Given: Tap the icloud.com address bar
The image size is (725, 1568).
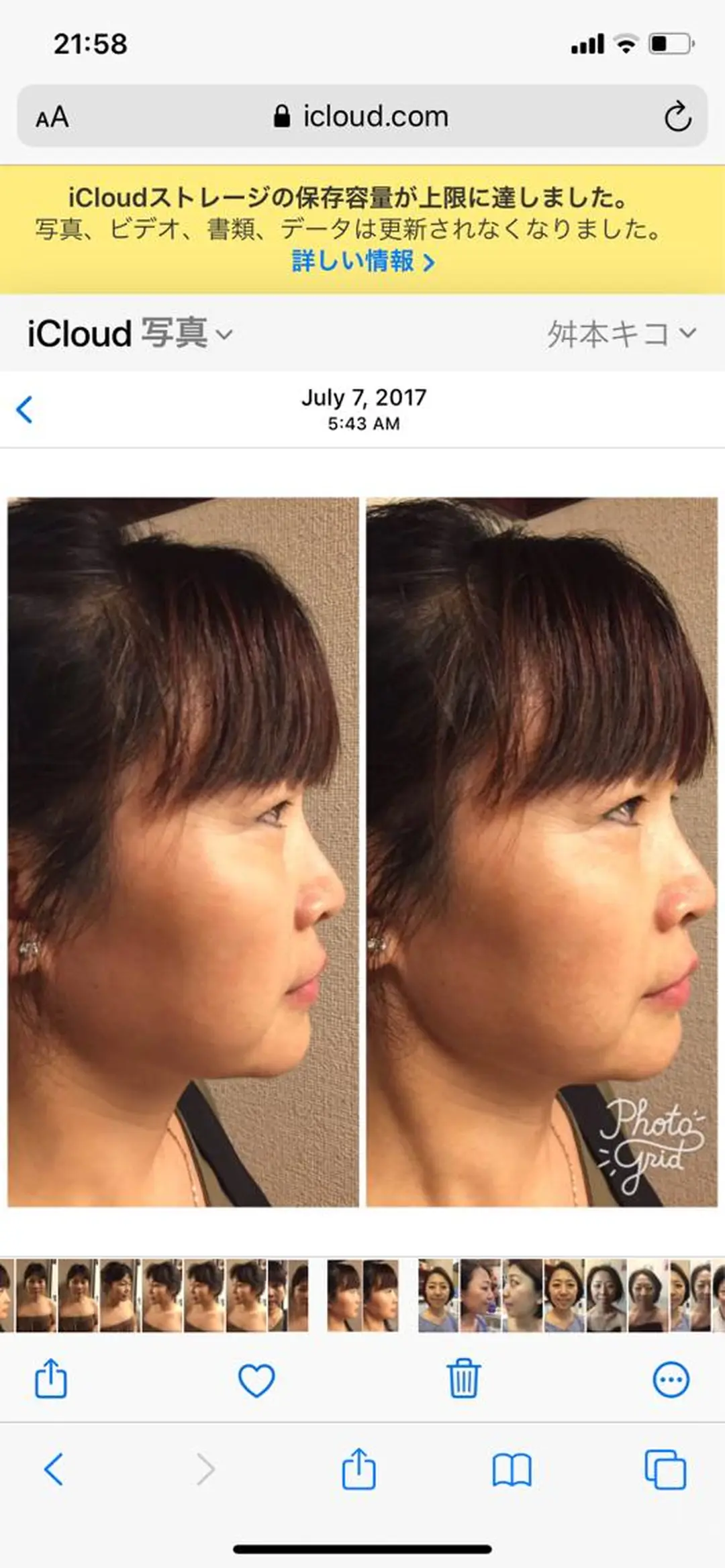Looking at the screenshot, I should (362, 117).
